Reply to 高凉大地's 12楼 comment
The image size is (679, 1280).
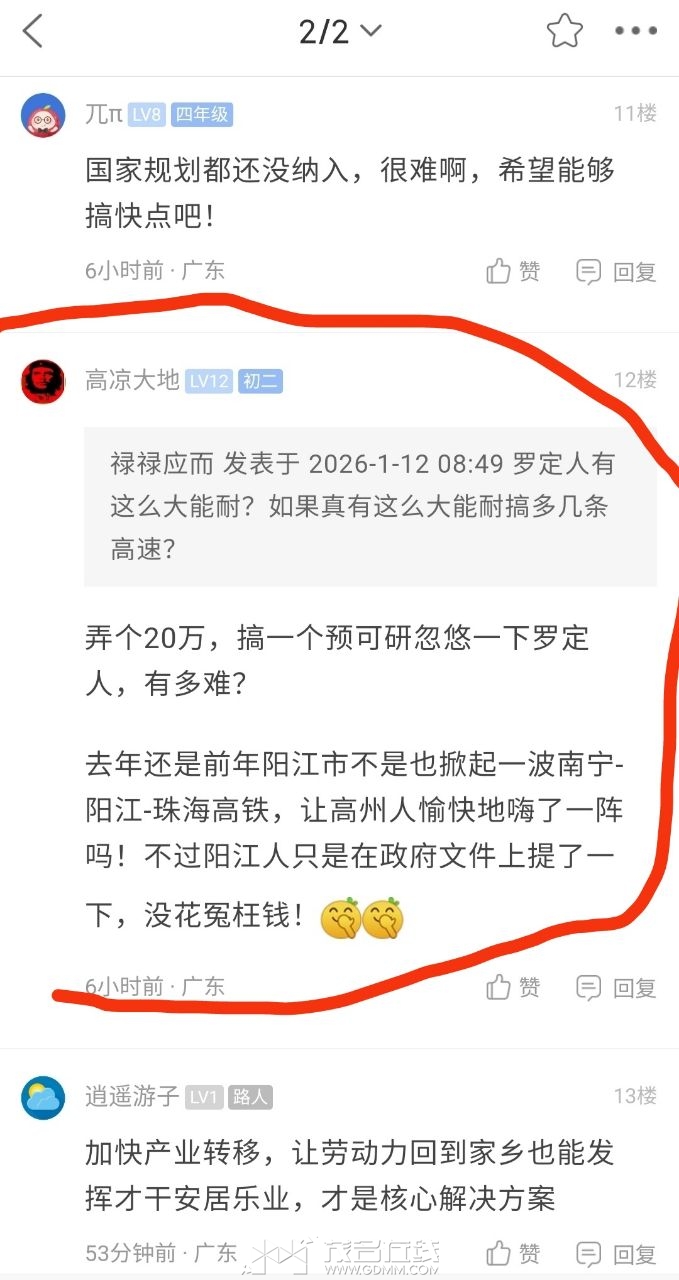point(616,988)
